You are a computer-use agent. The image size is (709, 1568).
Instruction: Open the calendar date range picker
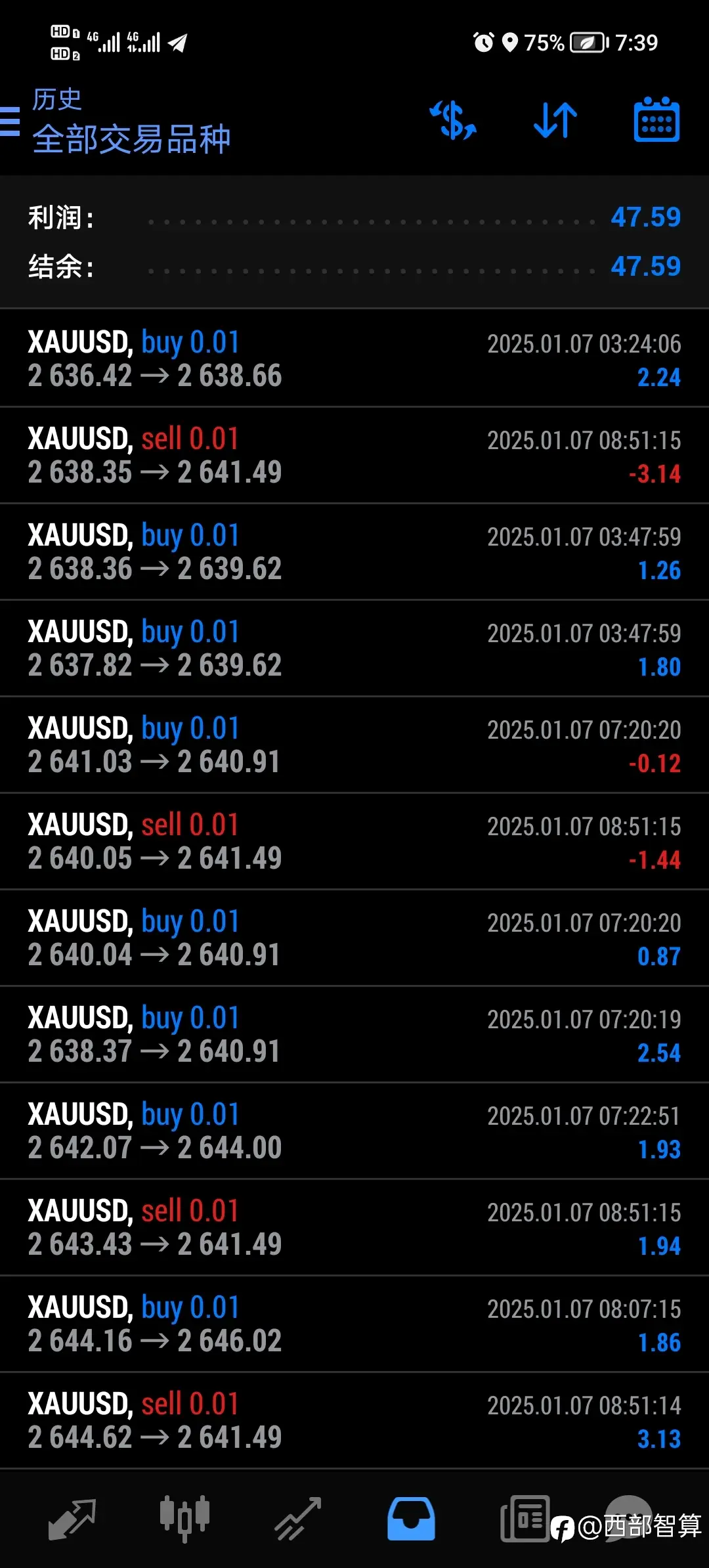click(656, 120)
